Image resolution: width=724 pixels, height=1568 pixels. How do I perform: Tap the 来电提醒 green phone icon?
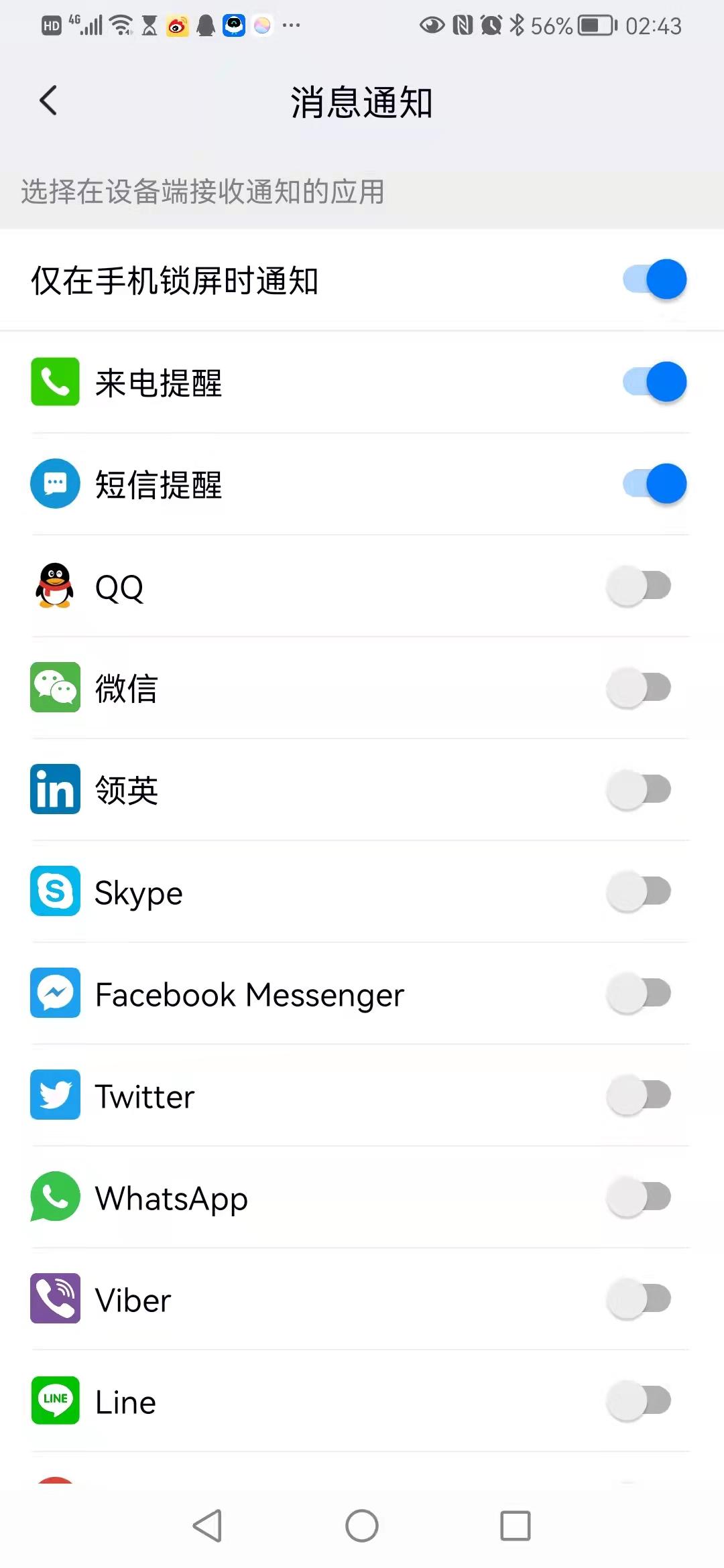[55, 381]
